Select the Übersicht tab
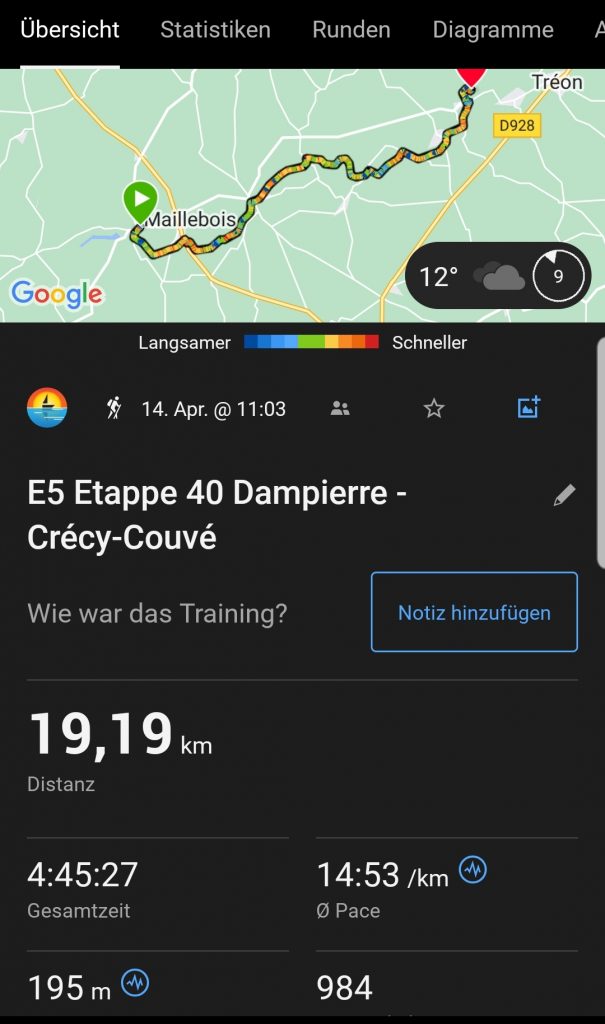This screenshot has width=605, height=1024. (x=70, y=30)
